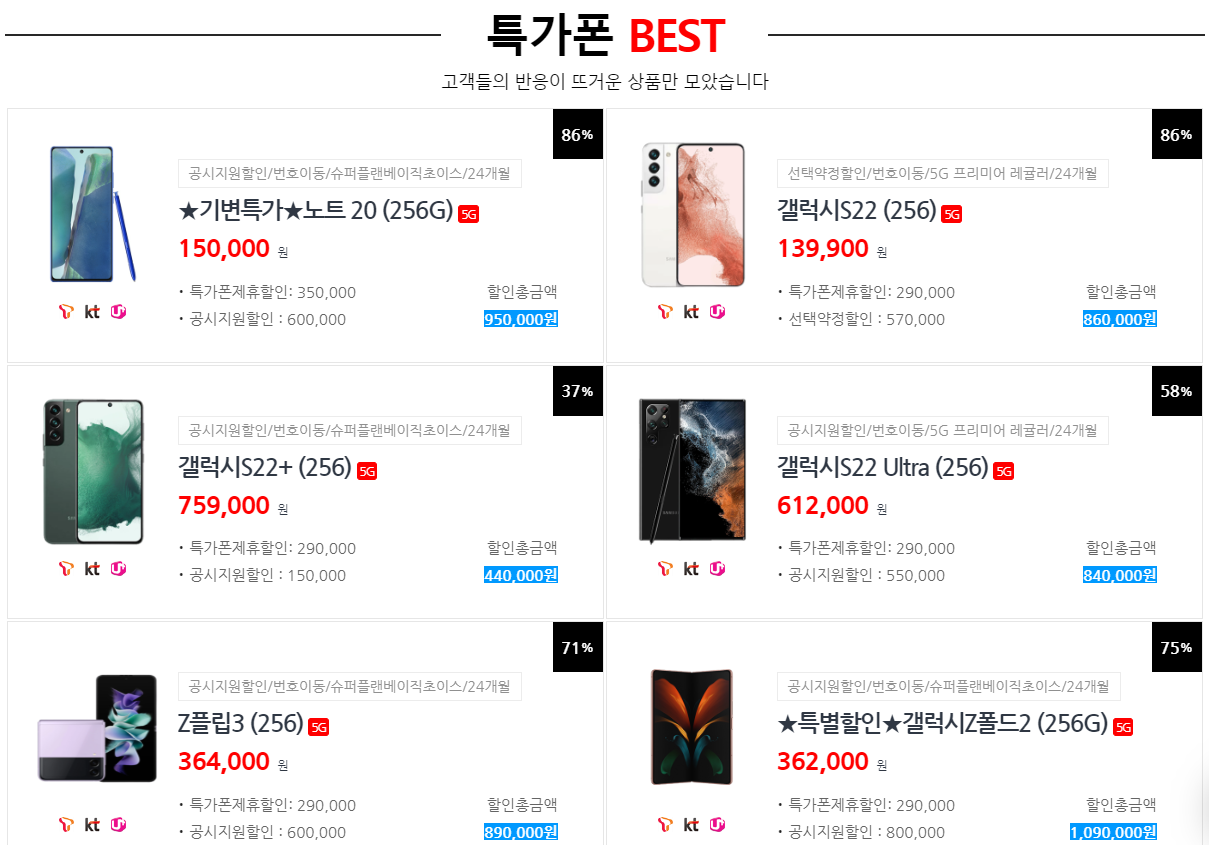View the 갤럭시S22+ (256) offer
Image resolution: width=1209 pixels, height=845 pixels.
[265, 468]
